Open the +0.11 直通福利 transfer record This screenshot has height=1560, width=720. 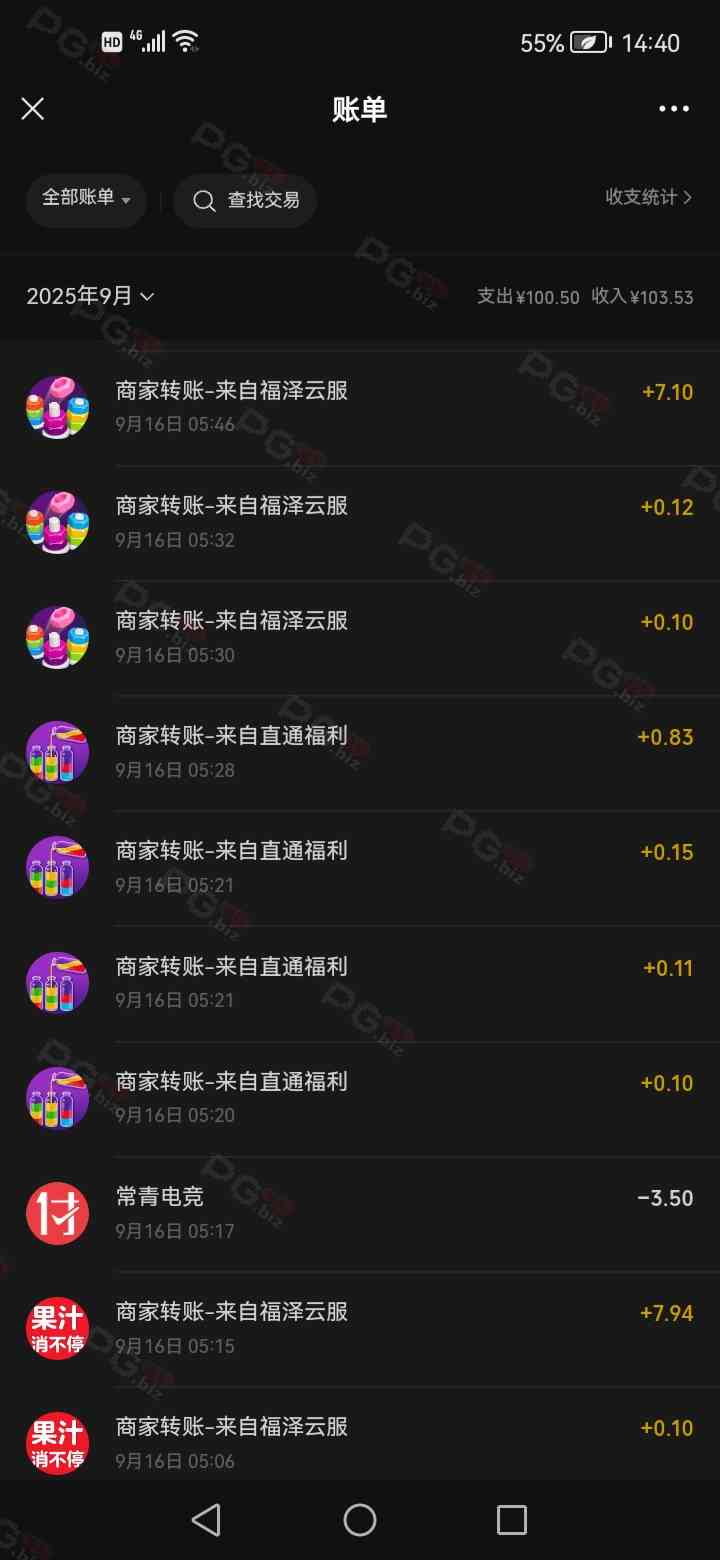[x=360, y=982]
